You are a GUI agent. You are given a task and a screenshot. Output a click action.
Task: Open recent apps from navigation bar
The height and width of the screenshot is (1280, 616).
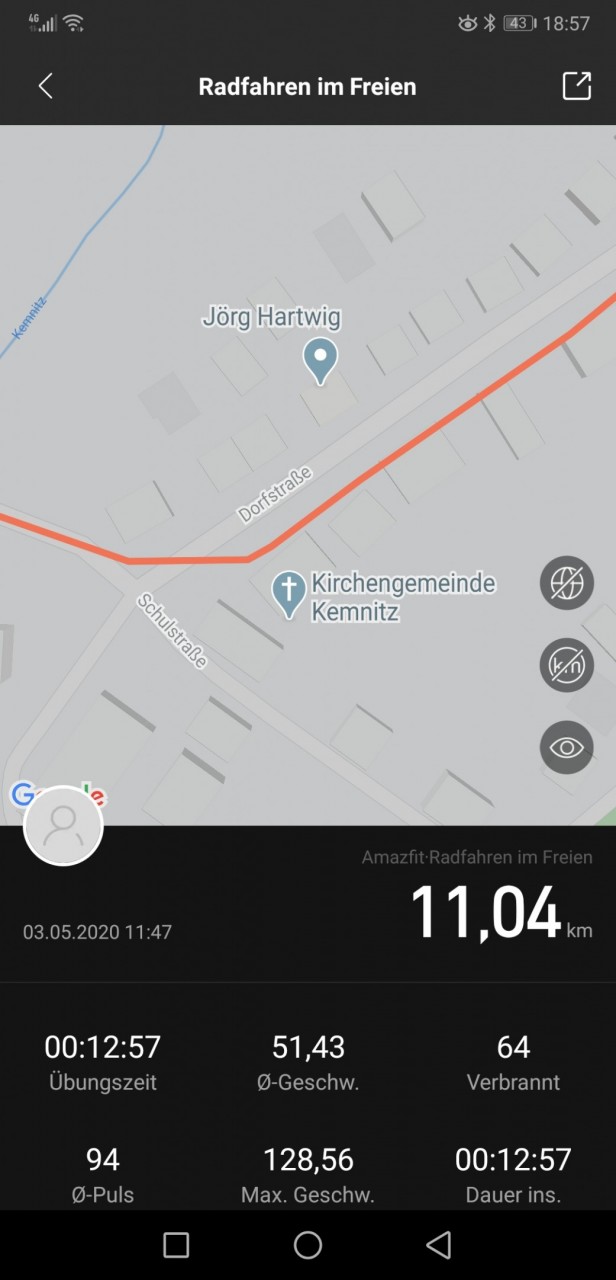click(176, 1245)
